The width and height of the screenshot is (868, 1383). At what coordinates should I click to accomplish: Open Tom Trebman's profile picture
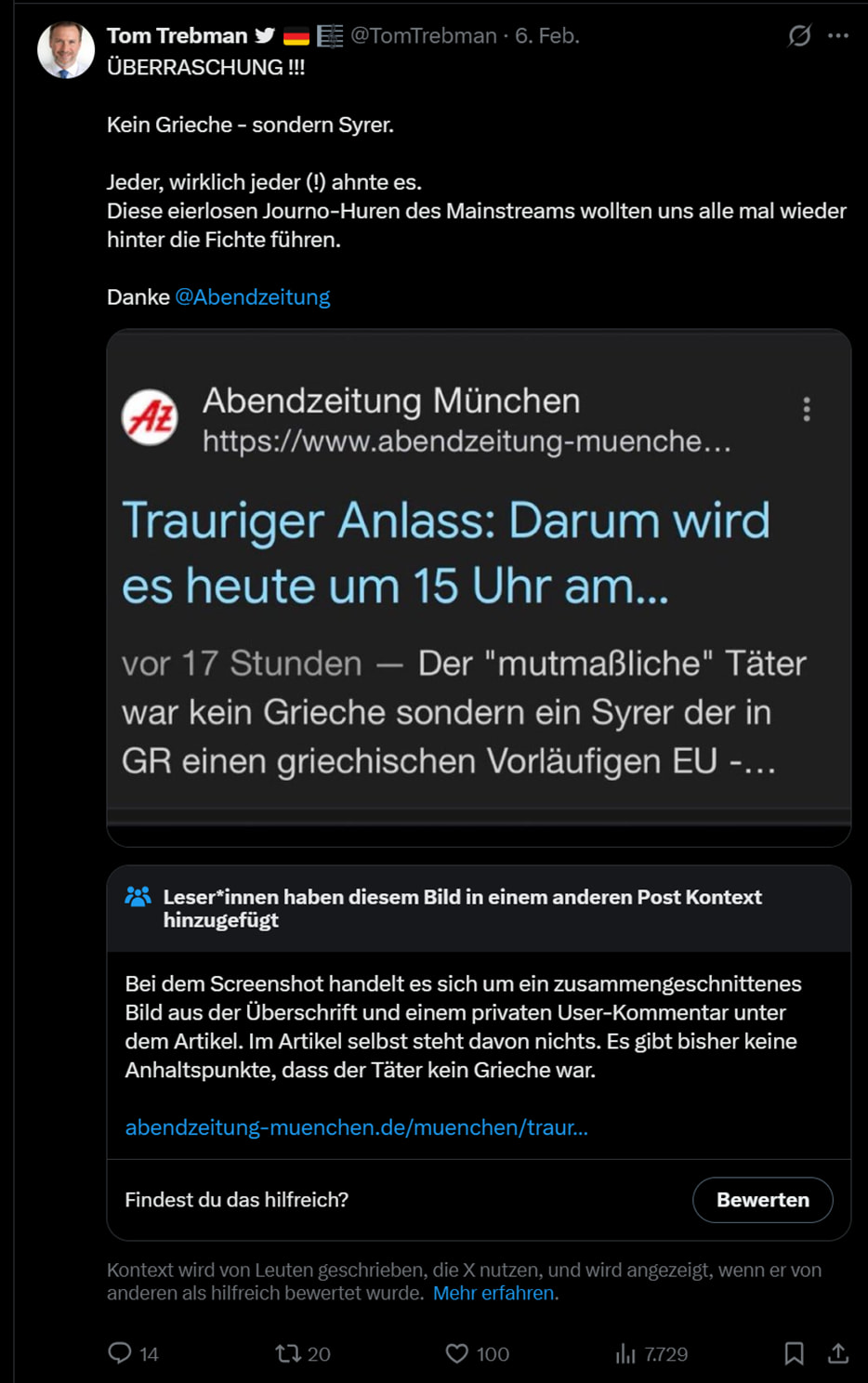pyautogui.click(x=65, y=50)
